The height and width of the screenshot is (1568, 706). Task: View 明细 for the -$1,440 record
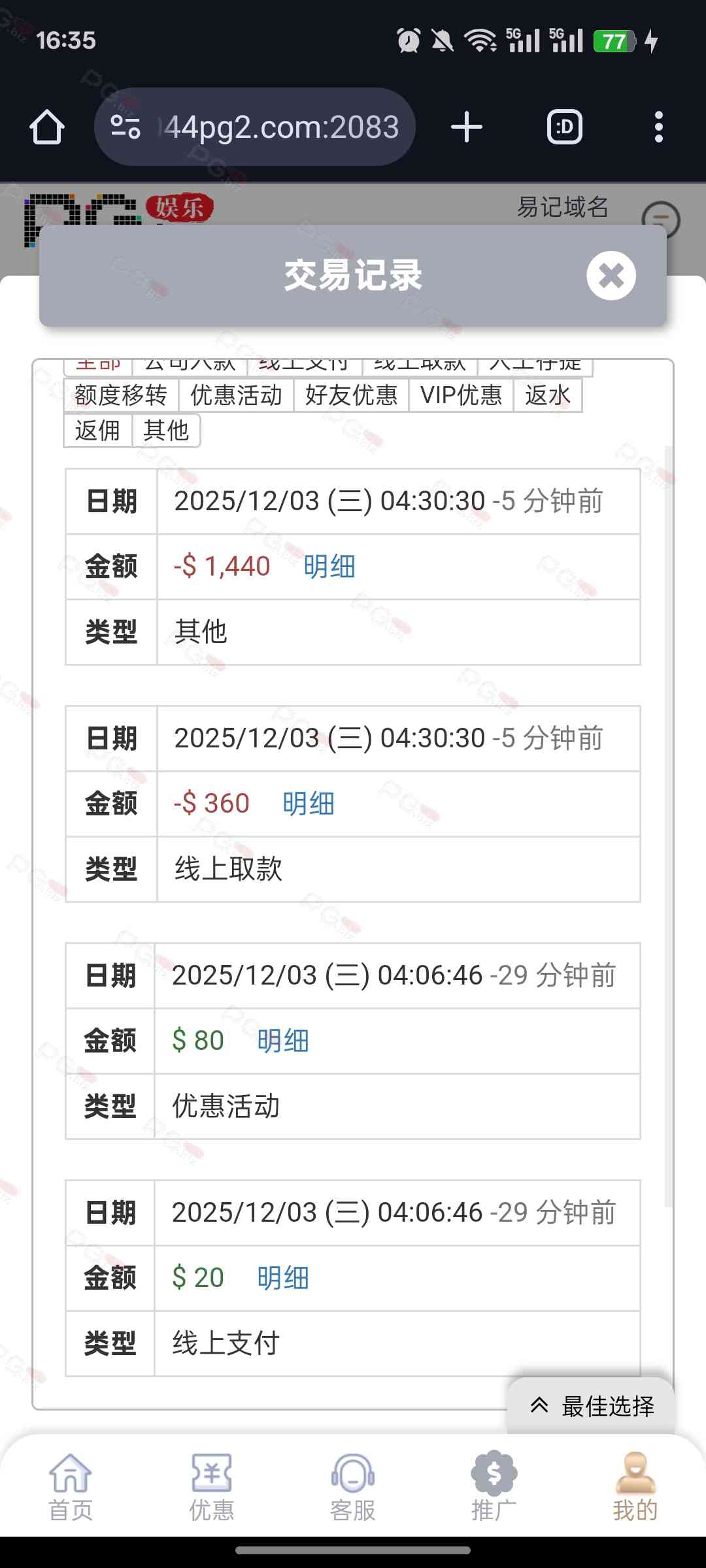pos(329,566)
